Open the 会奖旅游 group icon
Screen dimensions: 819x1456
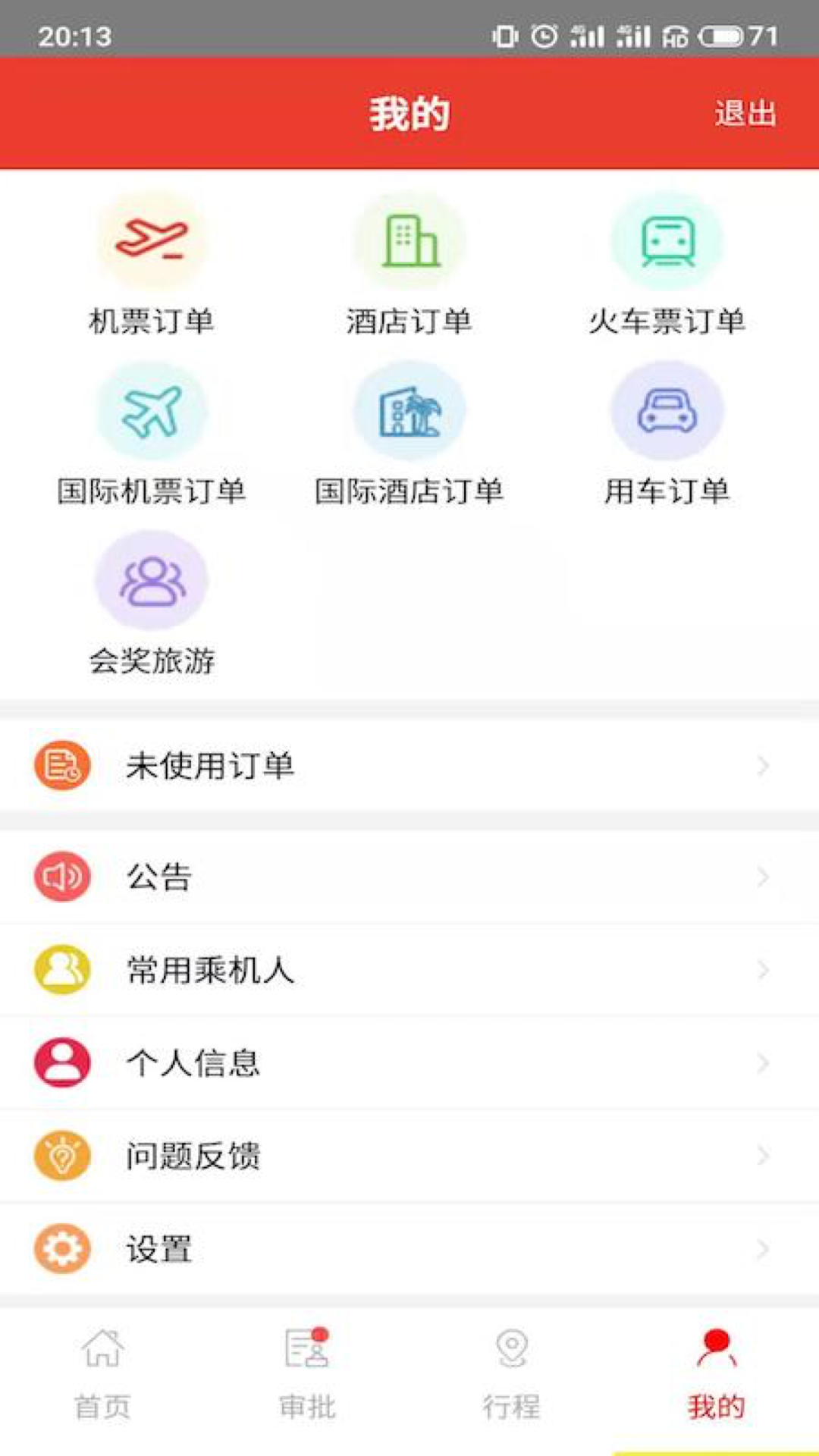tap(150, 580)
